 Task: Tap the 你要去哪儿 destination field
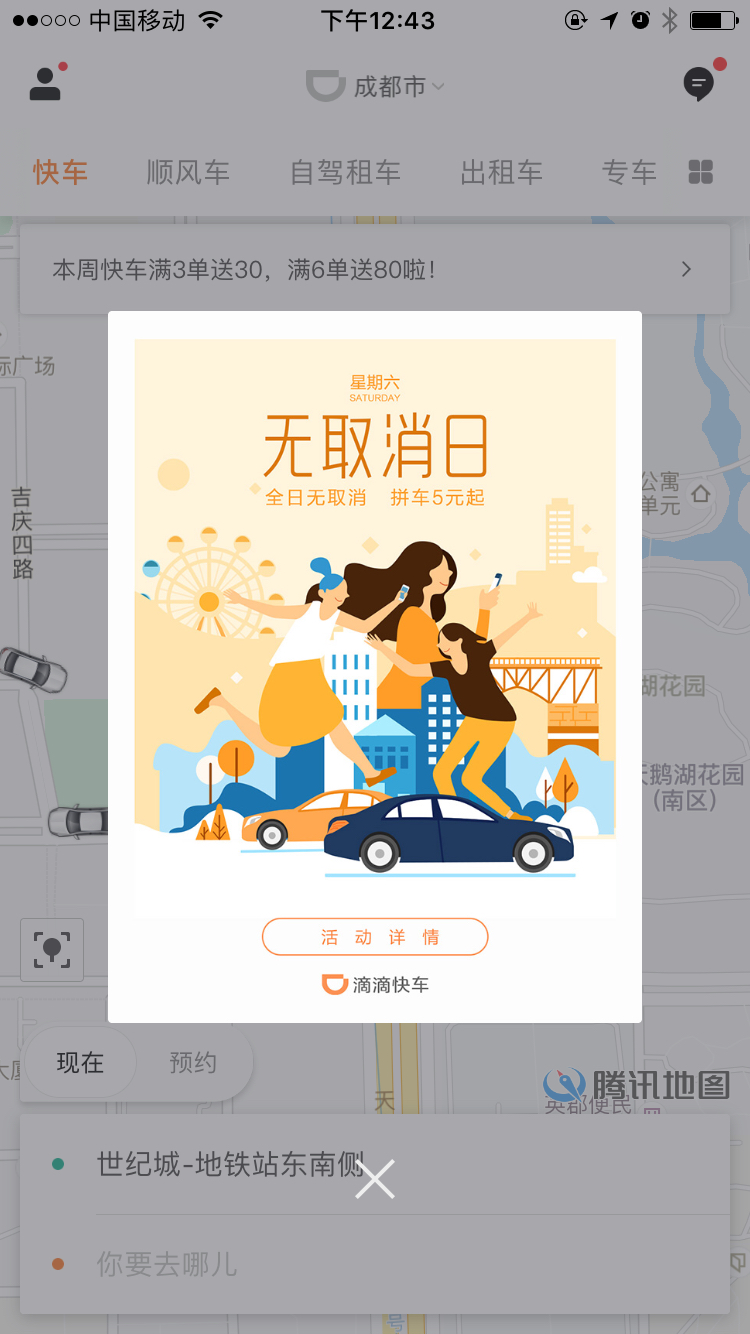pos(375,1264)
